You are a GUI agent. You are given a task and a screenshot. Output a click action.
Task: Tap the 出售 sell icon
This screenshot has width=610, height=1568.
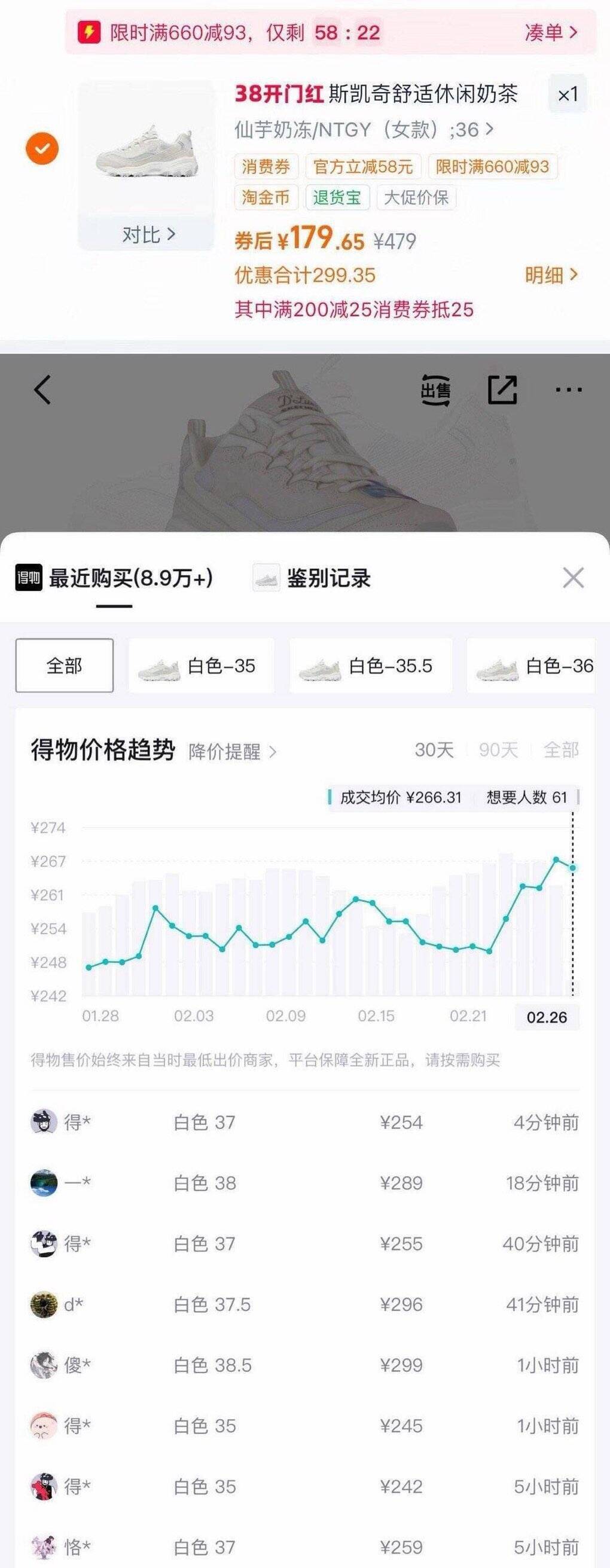point(437,389)
